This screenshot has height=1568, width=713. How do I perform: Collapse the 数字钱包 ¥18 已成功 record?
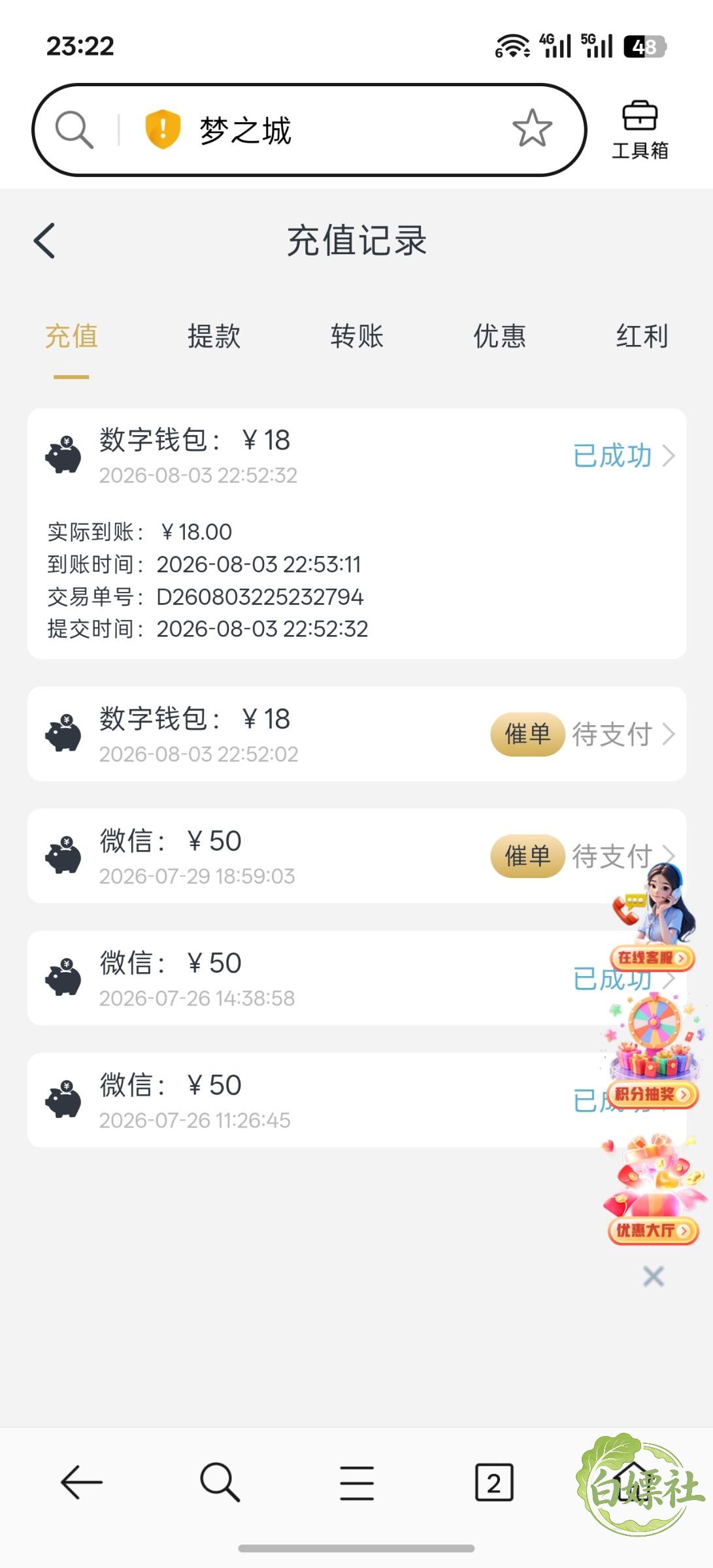click(357, 456)
